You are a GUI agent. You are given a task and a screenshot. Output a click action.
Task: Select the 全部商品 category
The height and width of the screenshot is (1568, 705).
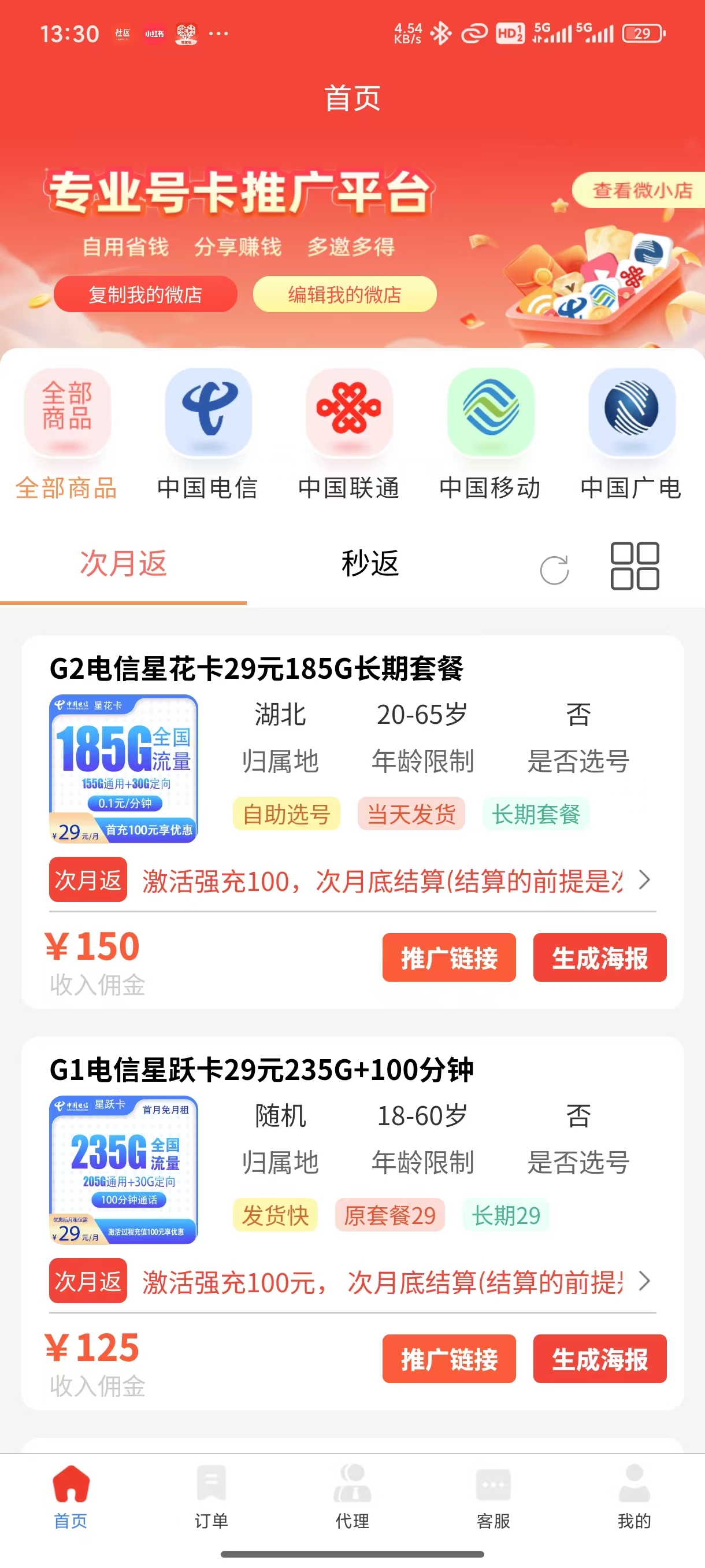click(x=67, y=434)
